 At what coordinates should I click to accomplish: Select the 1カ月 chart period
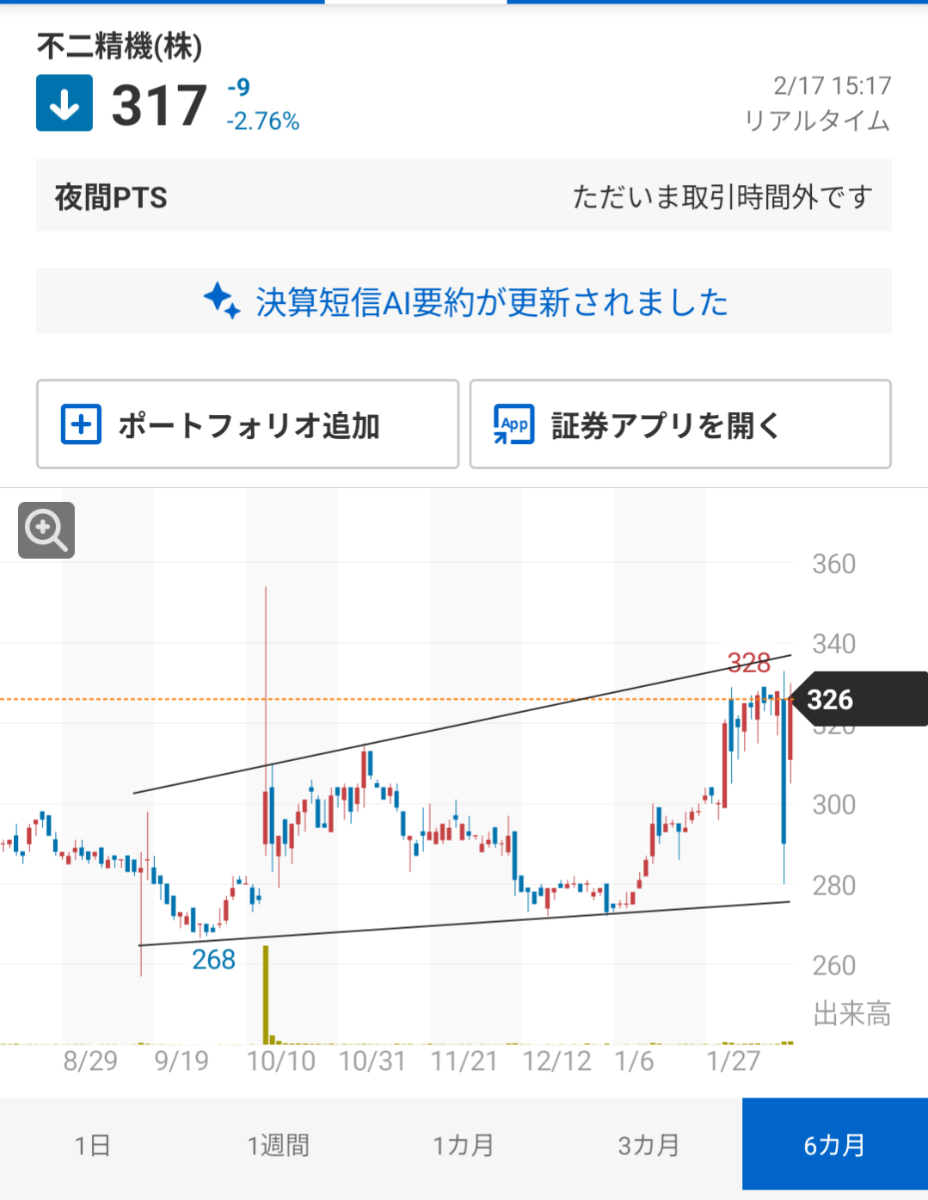[464, 1144]
